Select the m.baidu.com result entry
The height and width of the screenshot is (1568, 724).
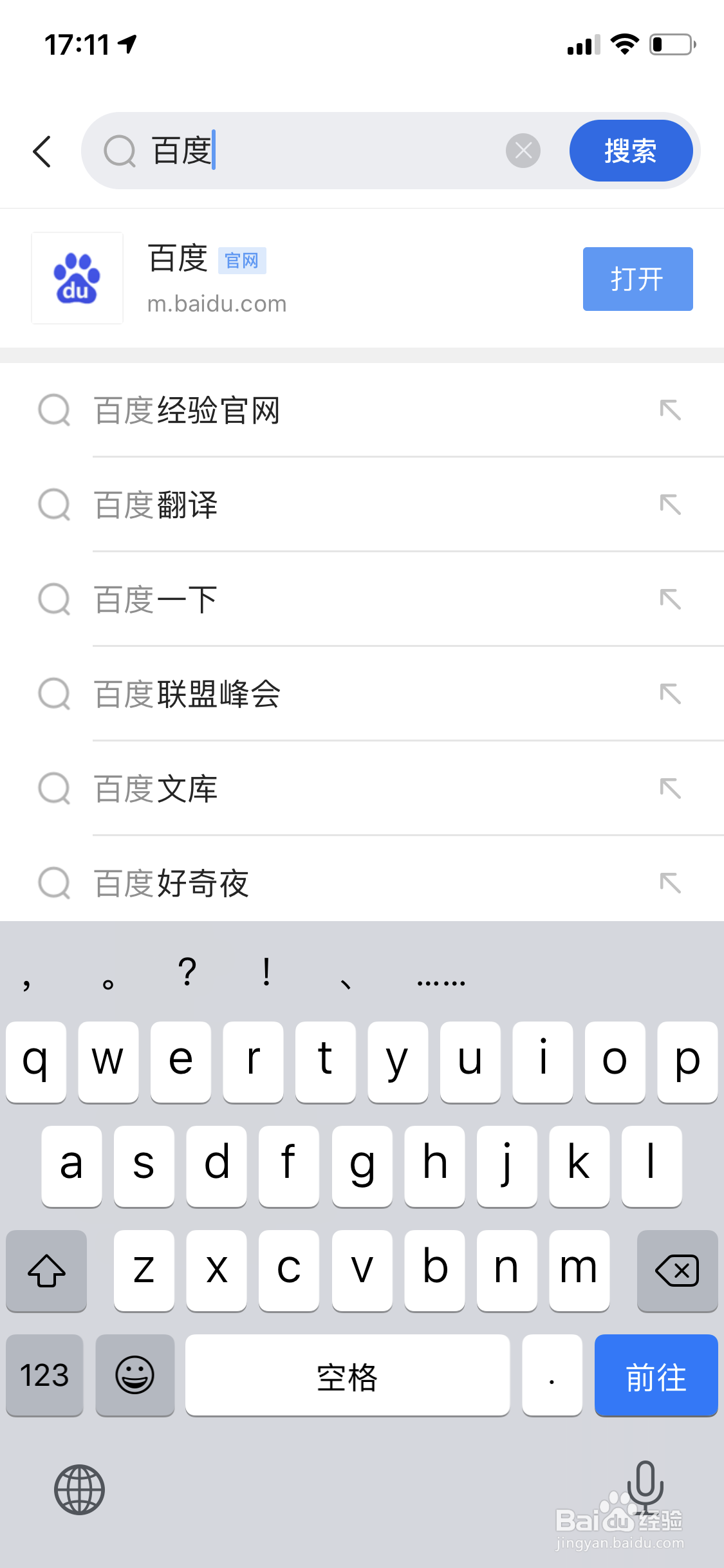tap(217, 303)
